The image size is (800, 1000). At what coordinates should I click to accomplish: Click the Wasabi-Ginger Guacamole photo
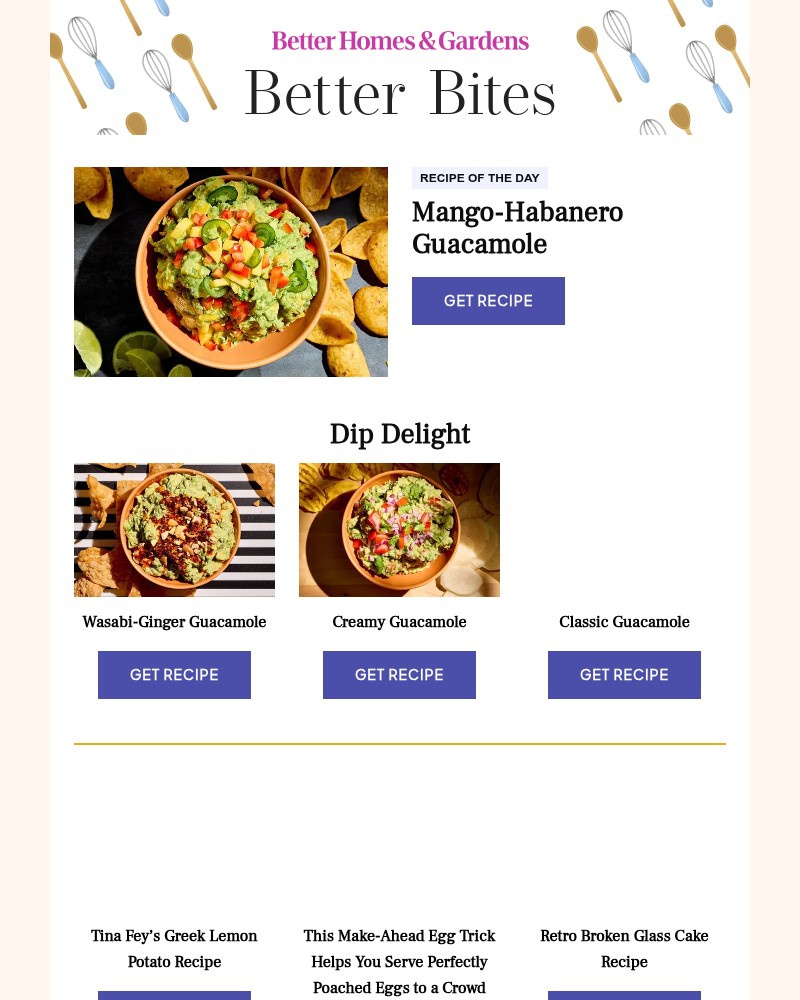point(174,529)
